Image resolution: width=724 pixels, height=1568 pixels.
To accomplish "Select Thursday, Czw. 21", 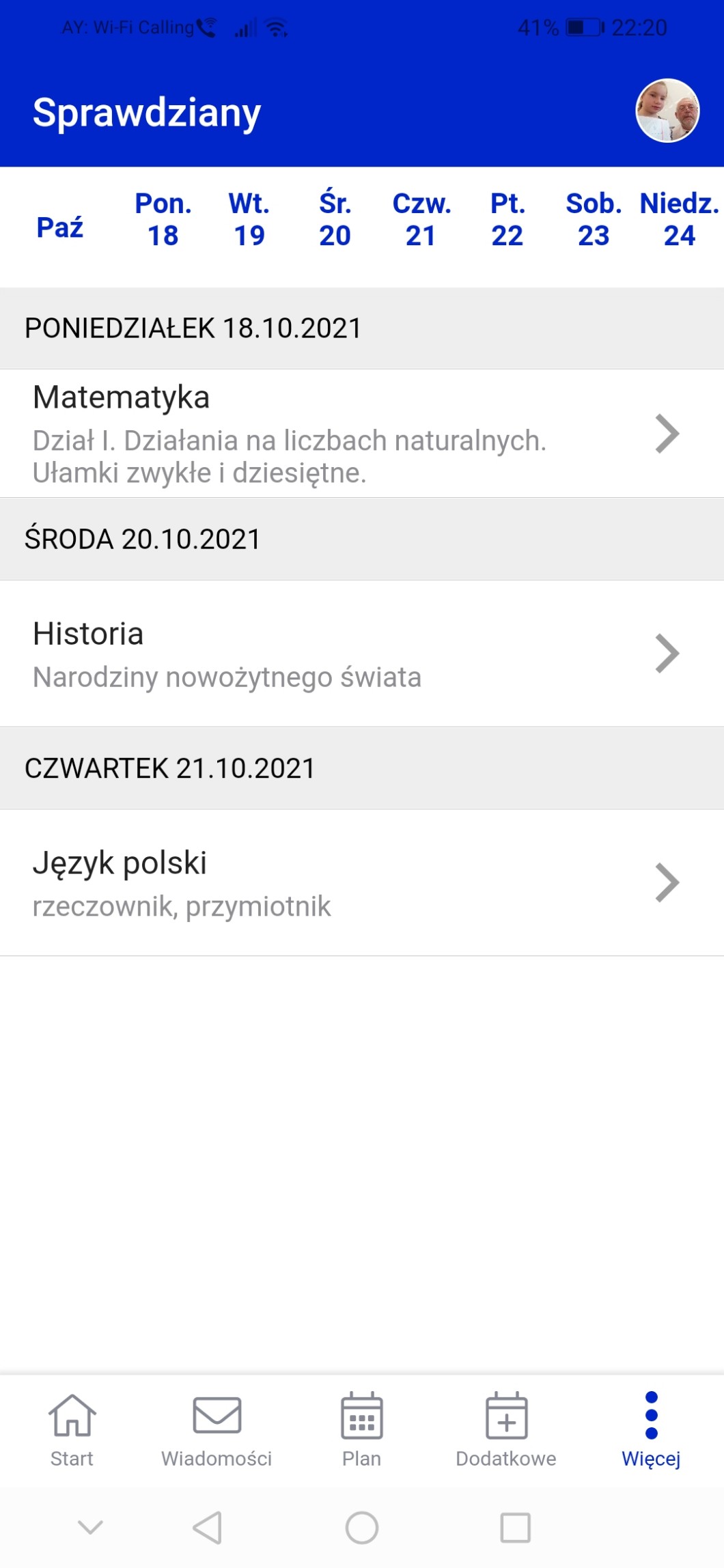I will 421,220.
